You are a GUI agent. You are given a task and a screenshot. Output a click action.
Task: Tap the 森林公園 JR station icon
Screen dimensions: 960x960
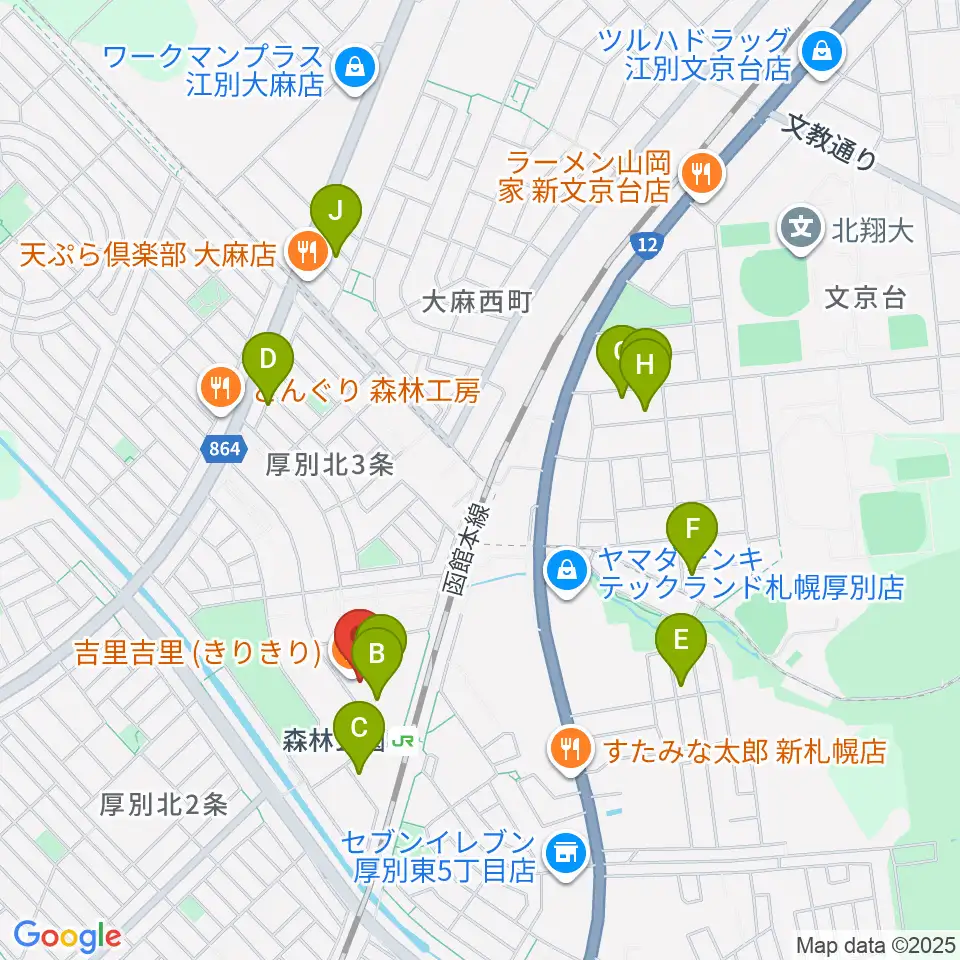pyautogui.click(x=402, y=742)
